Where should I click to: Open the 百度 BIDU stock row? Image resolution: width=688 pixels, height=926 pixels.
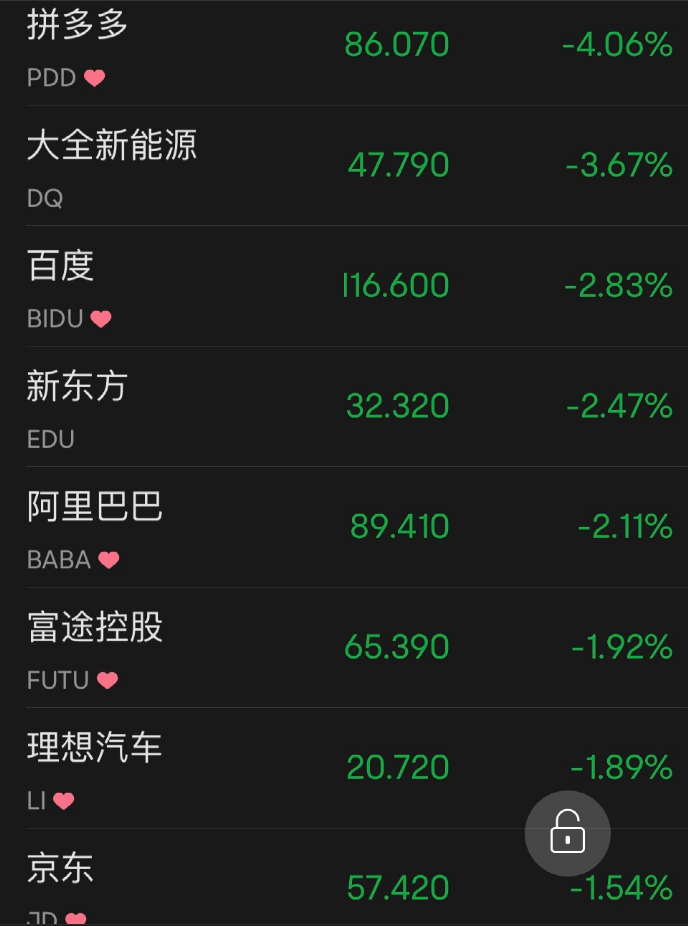(x=344, y=287)
